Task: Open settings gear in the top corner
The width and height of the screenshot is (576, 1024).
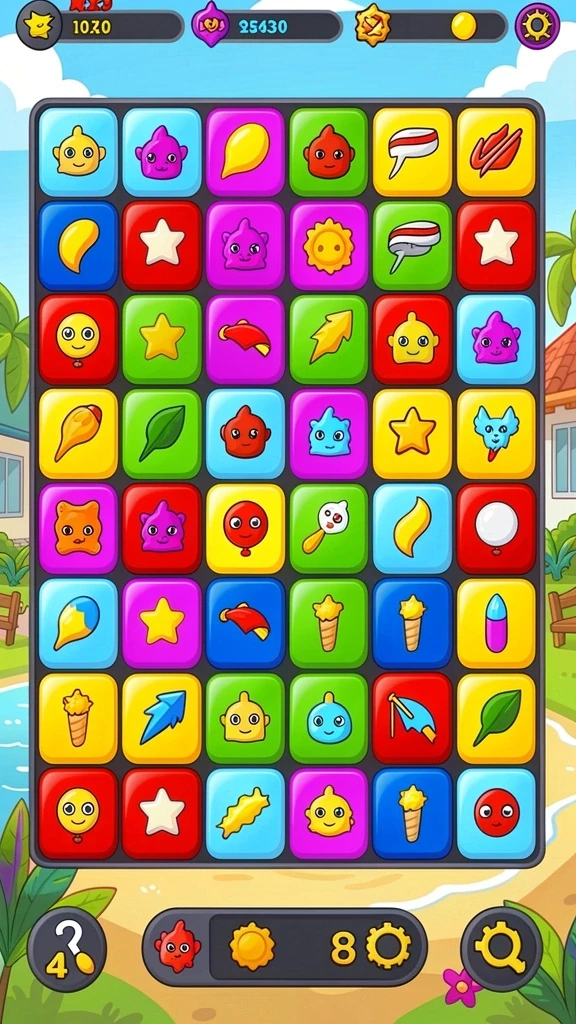Action: [x=537, y=26]
